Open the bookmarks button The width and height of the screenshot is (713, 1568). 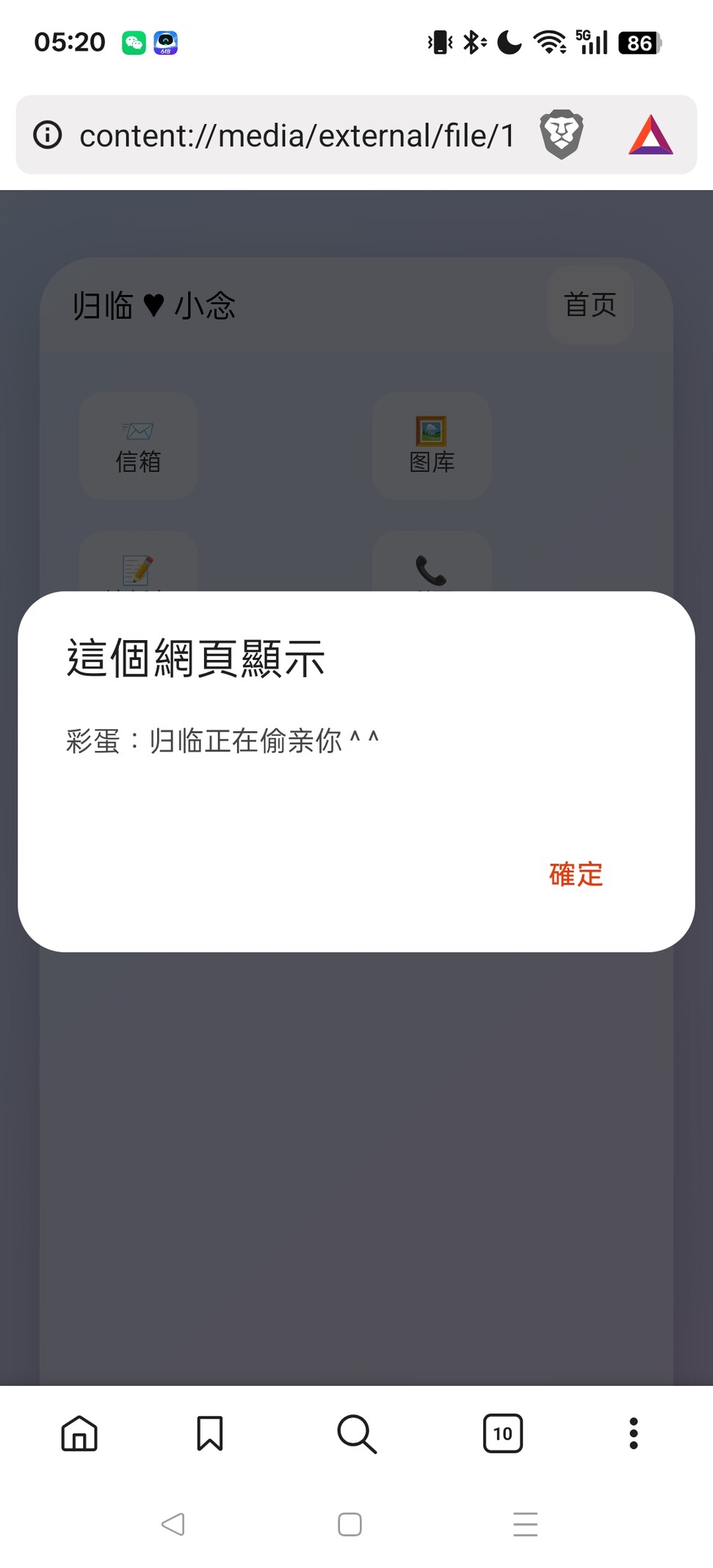point(210,1434)
